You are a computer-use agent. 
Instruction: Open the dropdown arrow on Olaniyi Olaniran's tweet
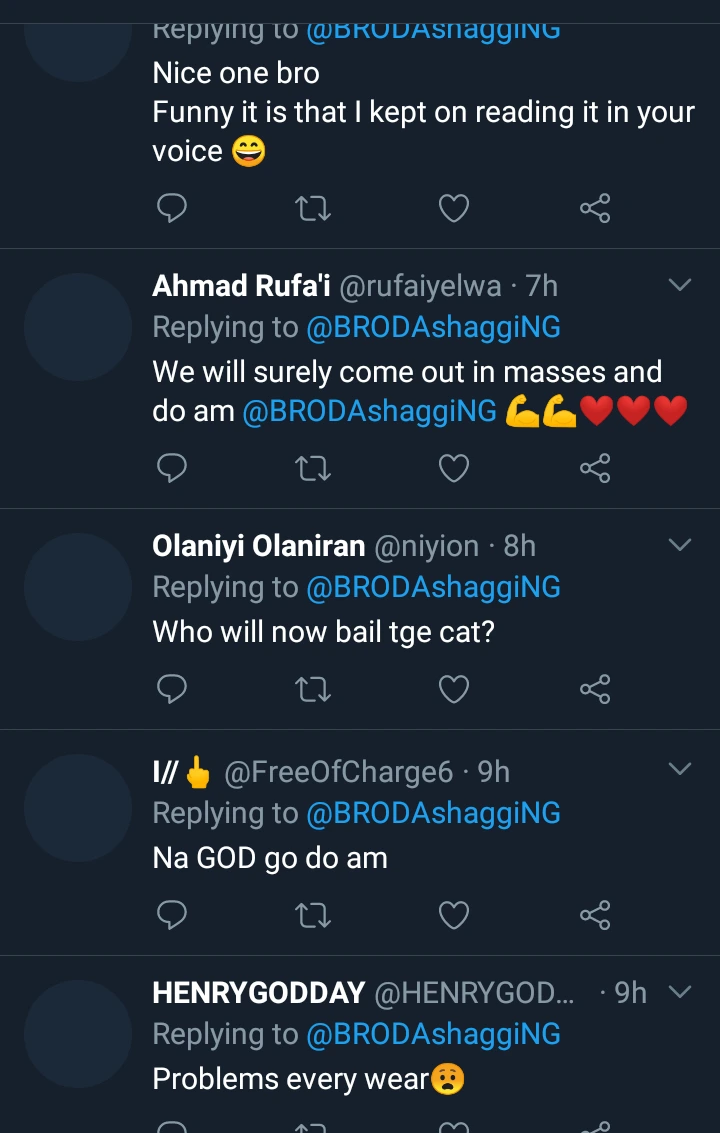[x=680, y=545]
